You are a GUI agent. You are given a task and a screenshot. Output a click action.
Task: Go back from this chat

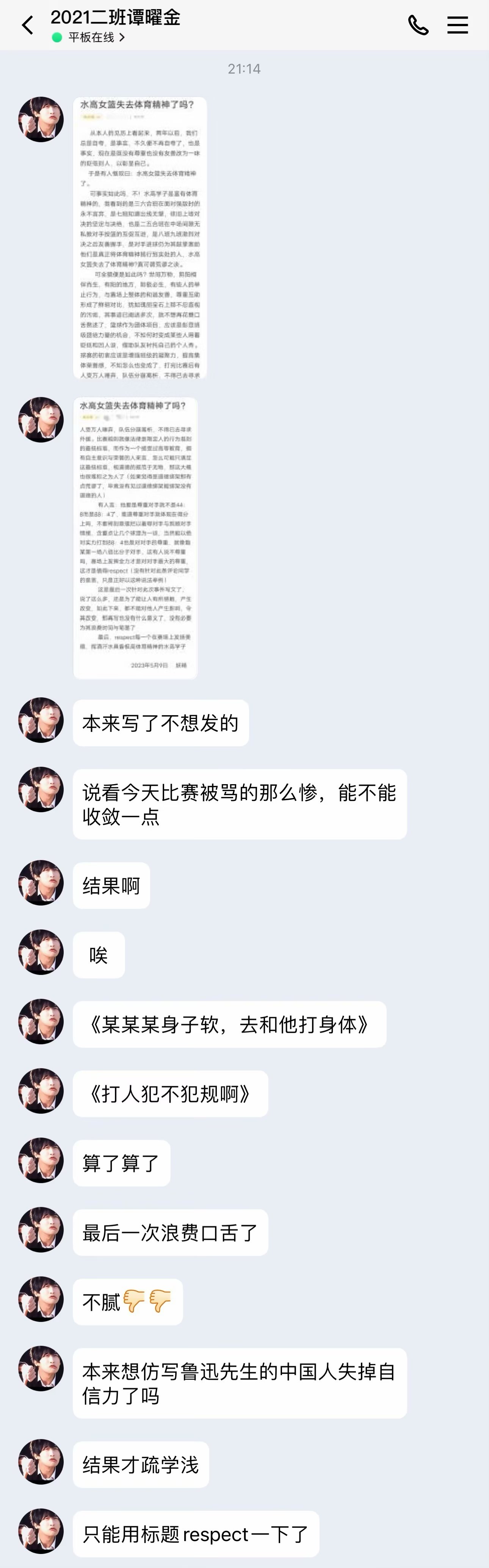pyautogui.click(x=27, y=25)
